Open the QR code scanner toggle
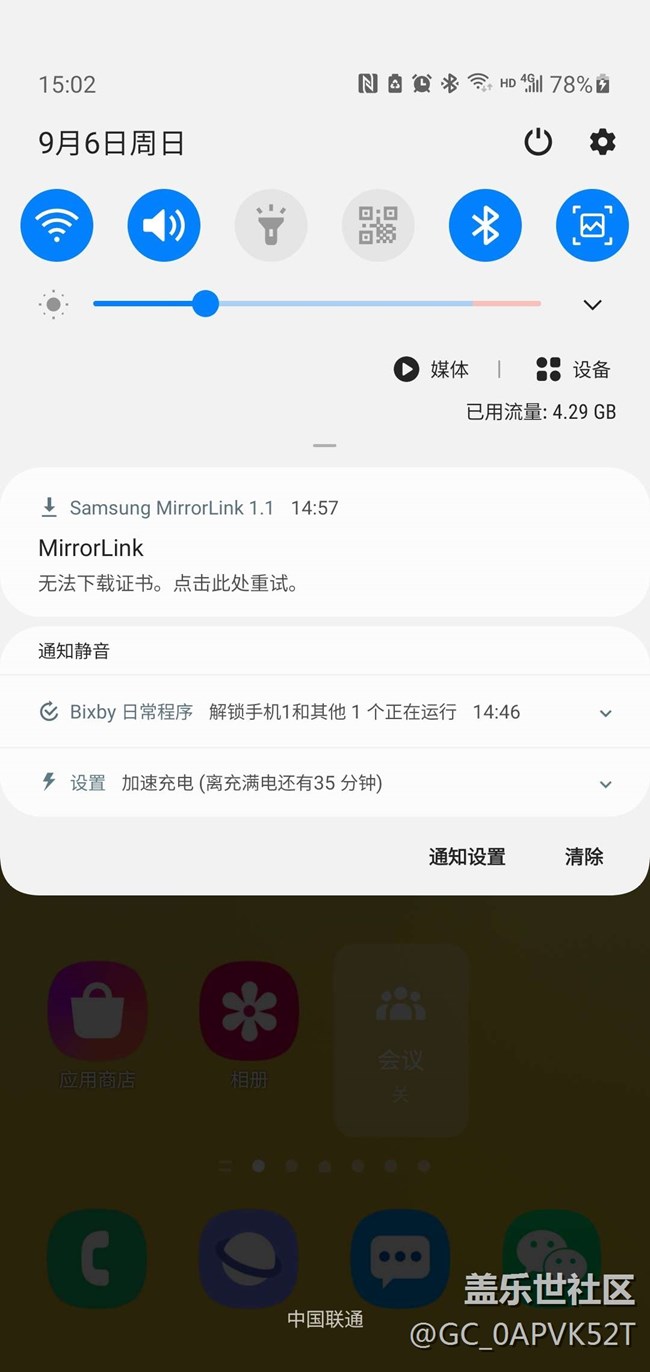 378,225
